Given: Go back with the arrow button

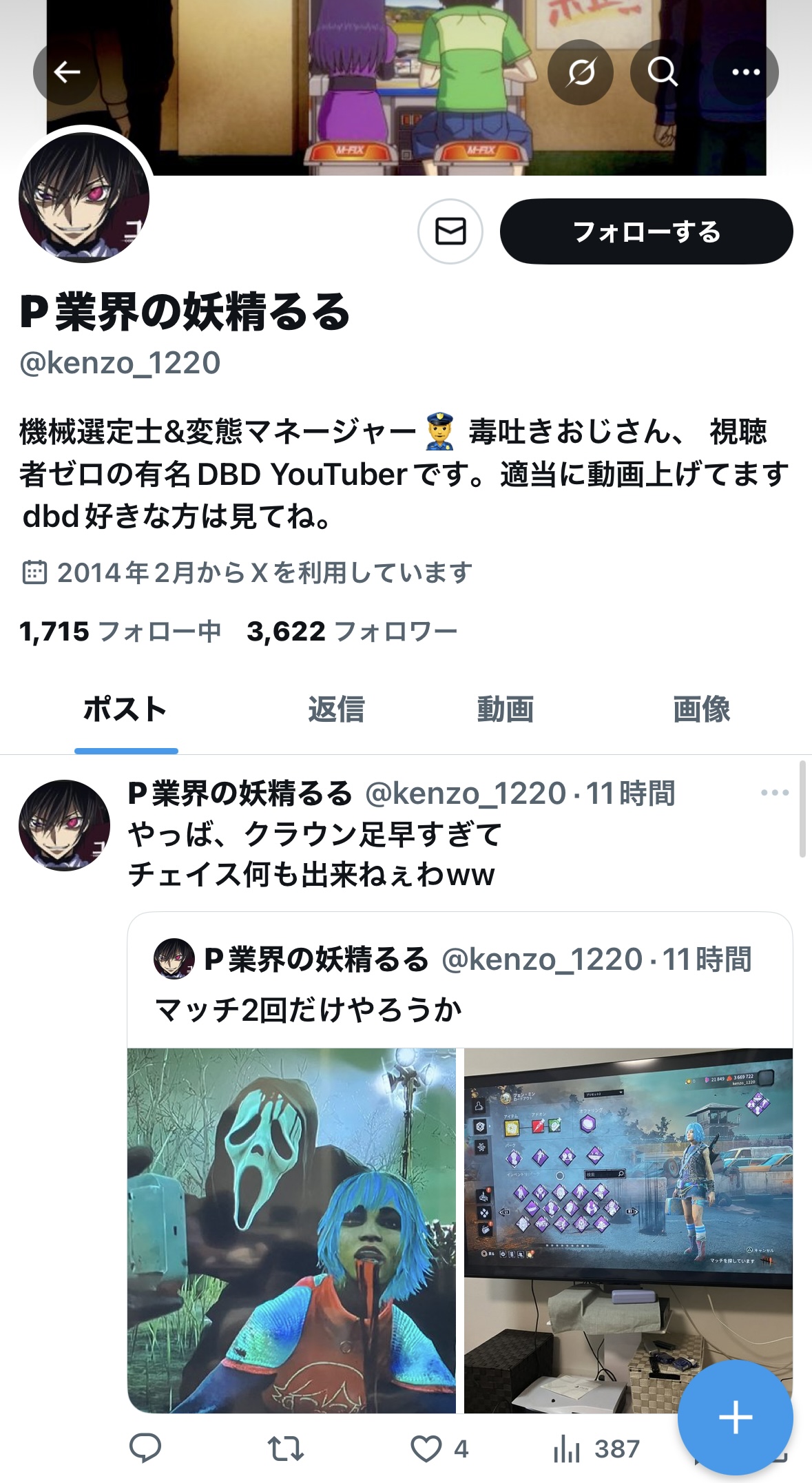Looking at the screenshot, I should (x=67, y=72).
